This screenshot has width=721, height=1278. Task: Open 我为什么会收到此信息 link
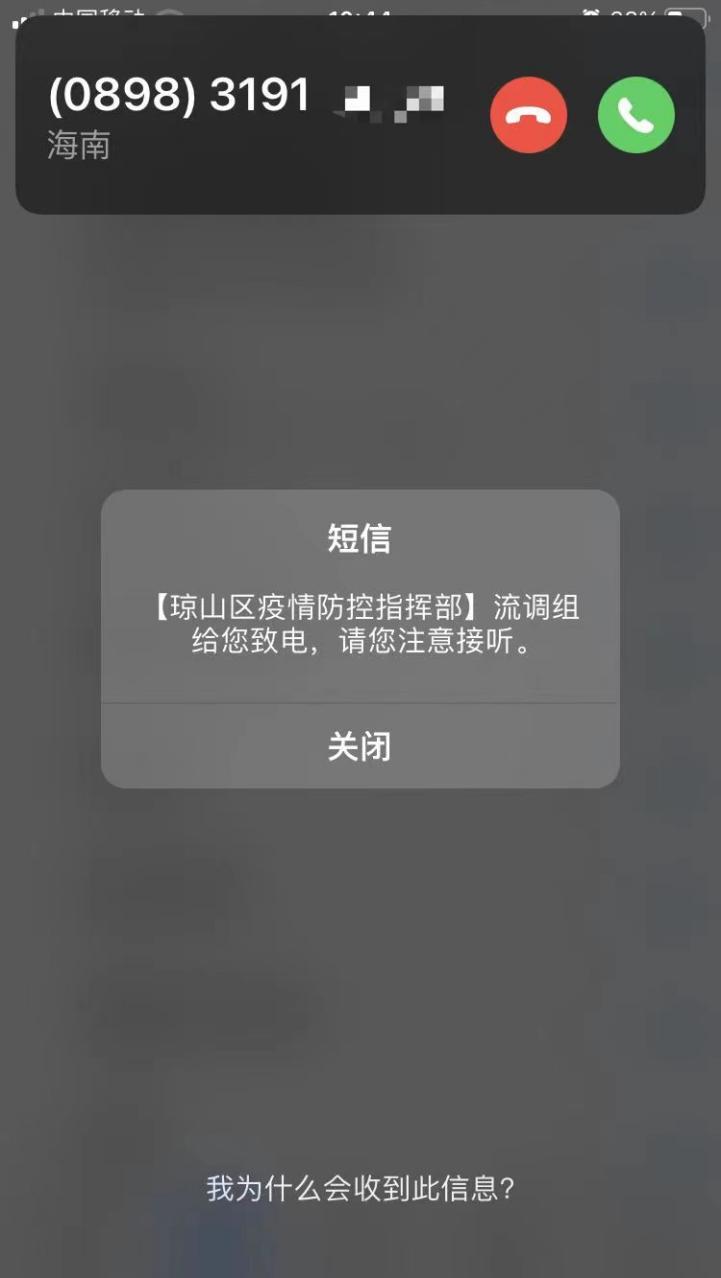360,1189
